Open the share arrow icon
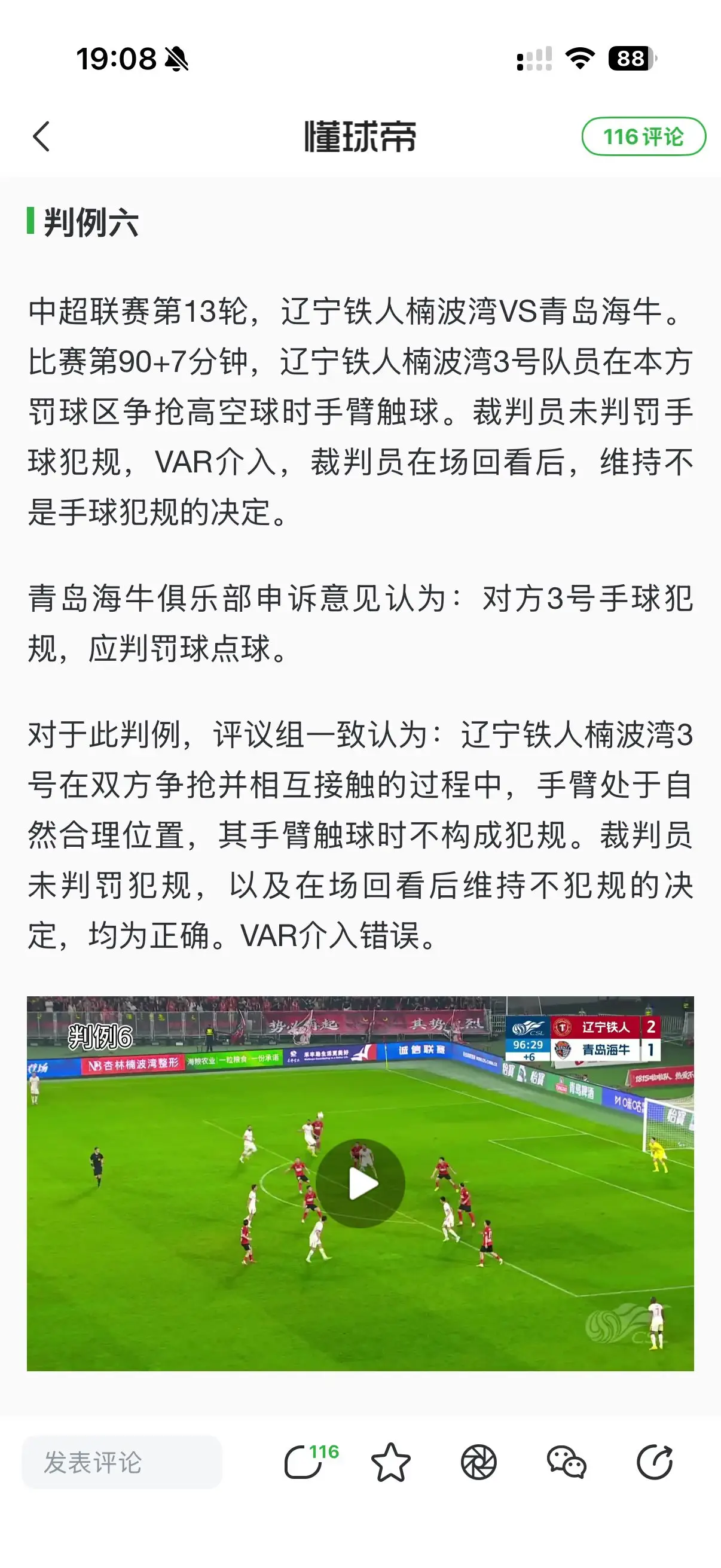 654,1462
